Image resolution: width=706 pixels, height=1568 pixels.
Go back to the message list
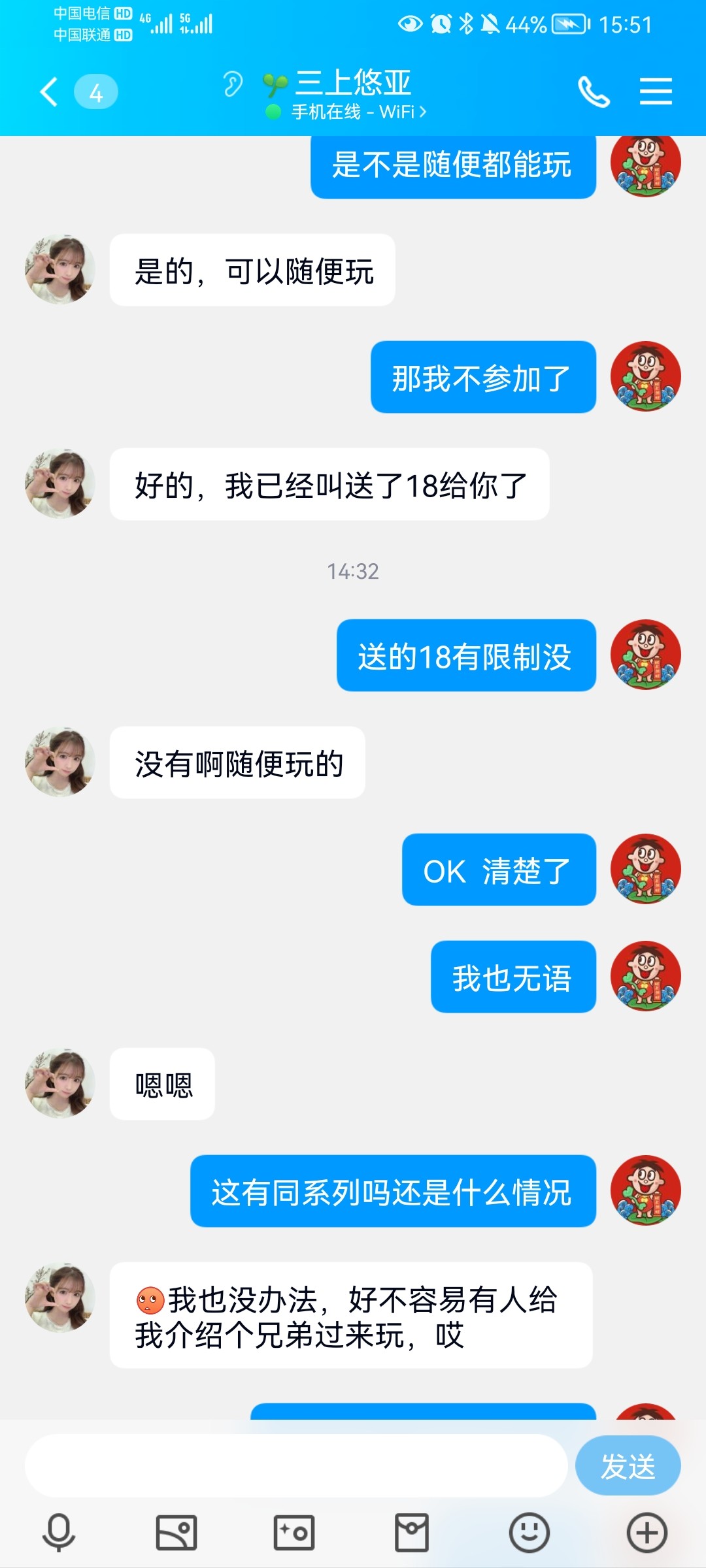(x=50, y=91)
